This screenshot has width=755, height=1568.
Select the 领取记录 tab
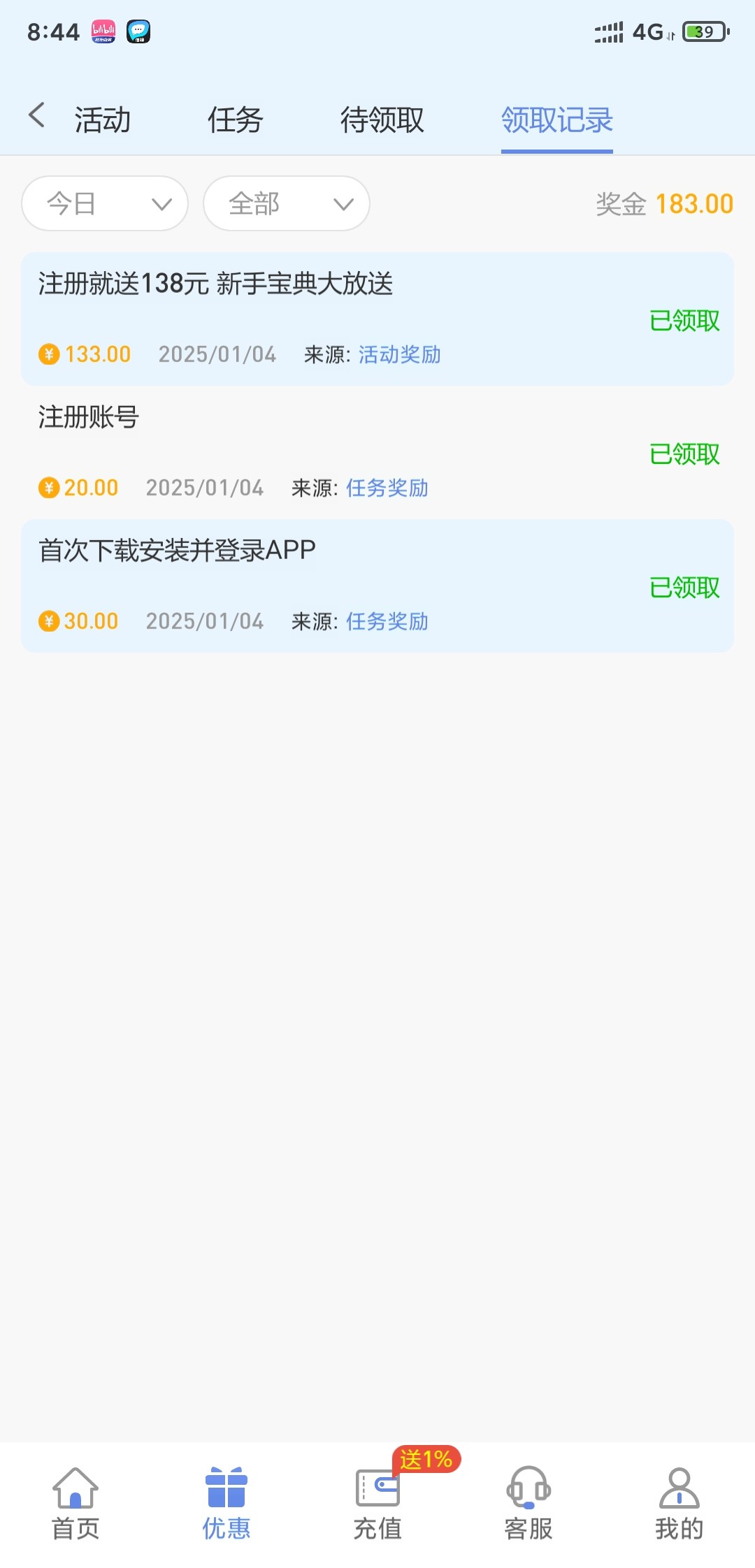click(557, 119)
